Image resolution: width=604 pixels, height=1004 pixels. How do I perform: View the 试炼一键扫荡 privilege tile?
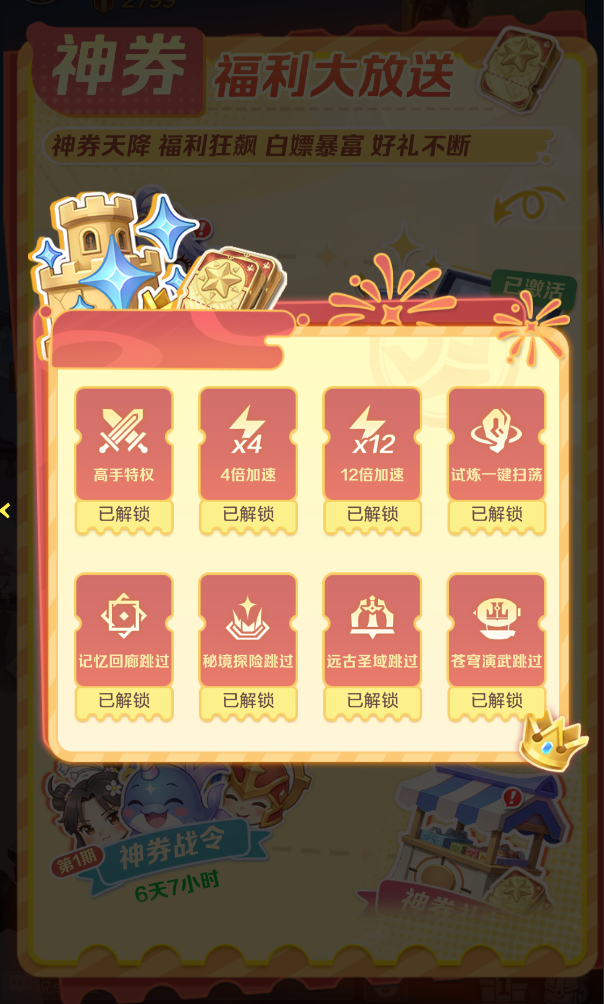click(x=496, y=444)
